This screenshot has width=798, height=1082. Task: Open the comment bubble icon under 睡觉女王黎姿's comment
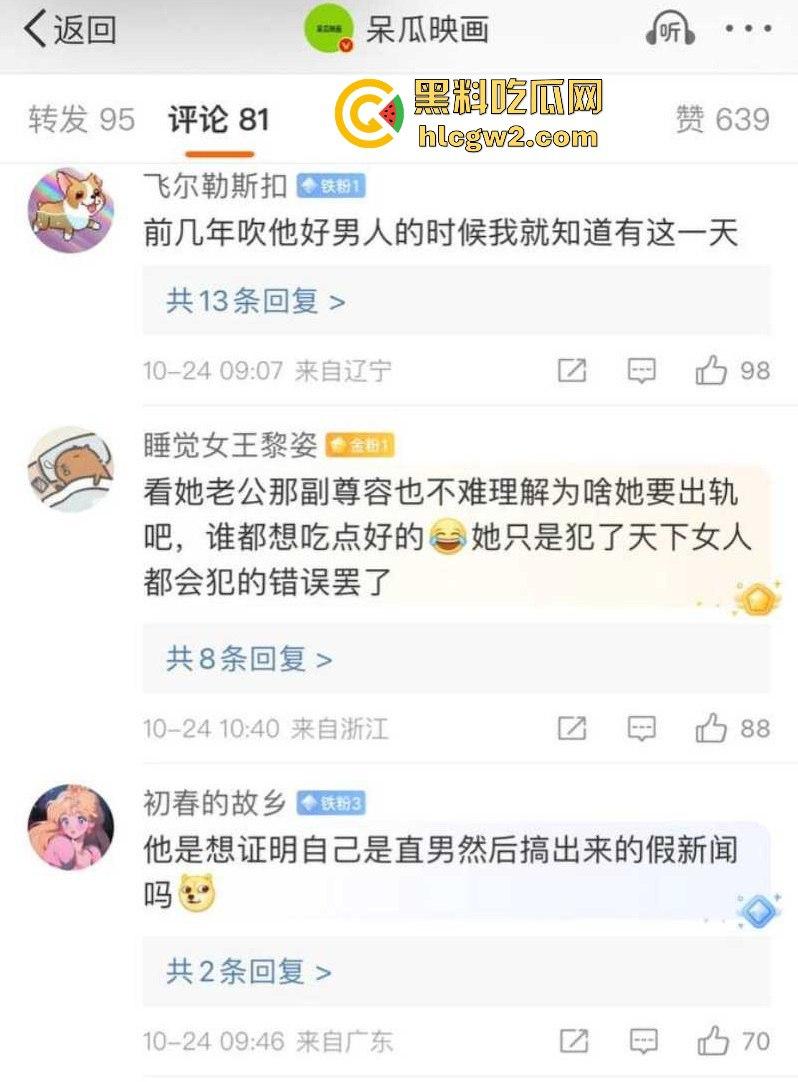point(640,729)
